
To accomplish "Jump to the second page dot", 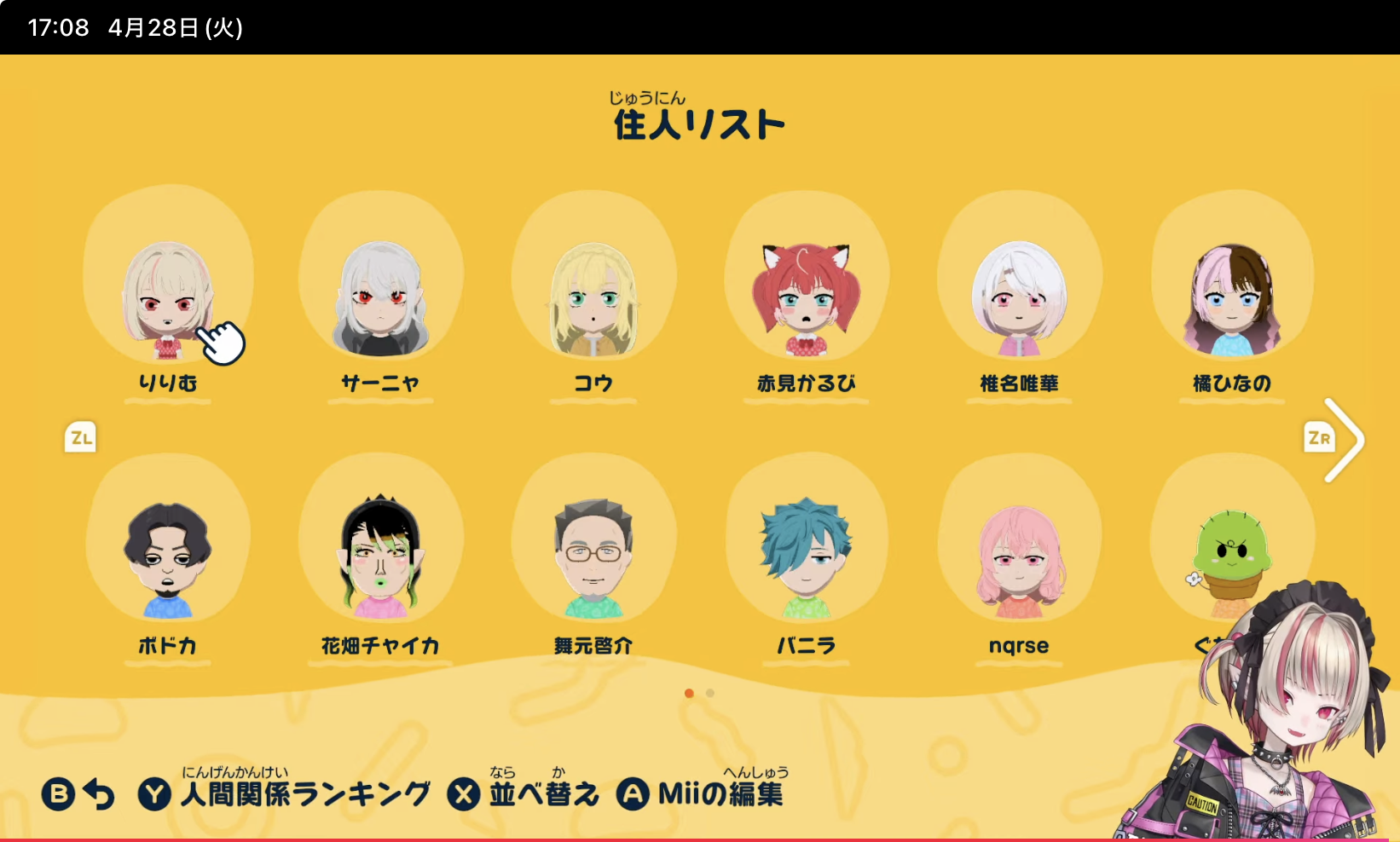I will click(710, 693).
